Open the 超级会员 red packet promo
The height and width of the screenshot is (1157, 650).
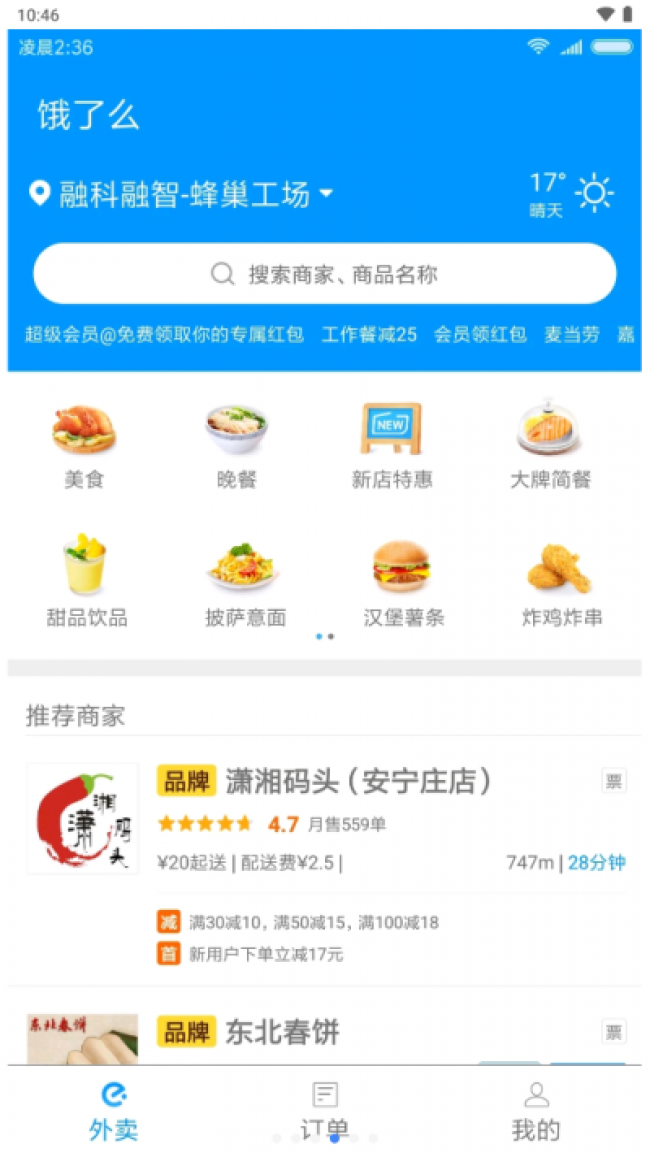pos(164,335)
